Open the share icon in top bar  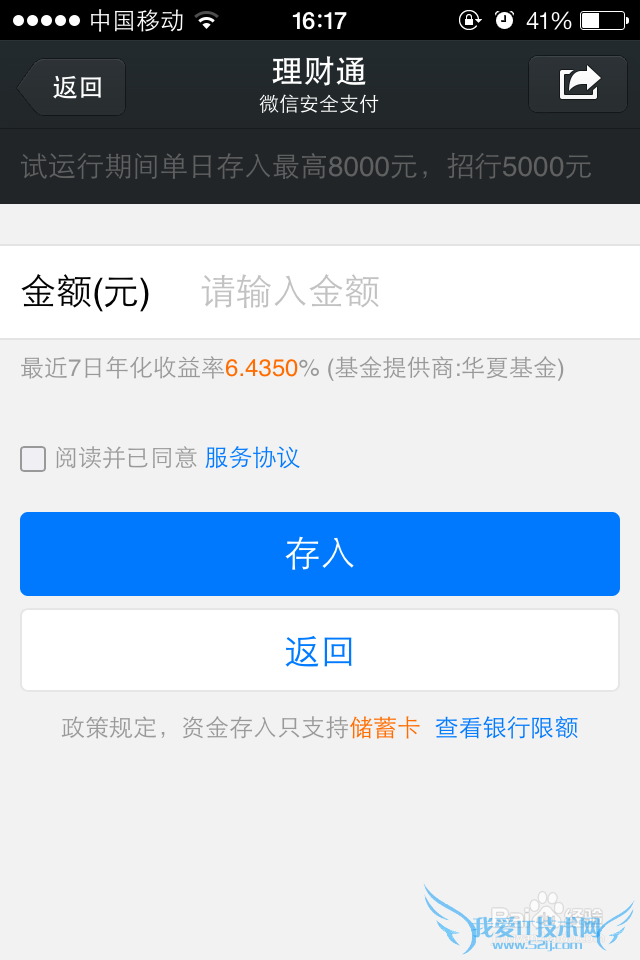point(579,82)
